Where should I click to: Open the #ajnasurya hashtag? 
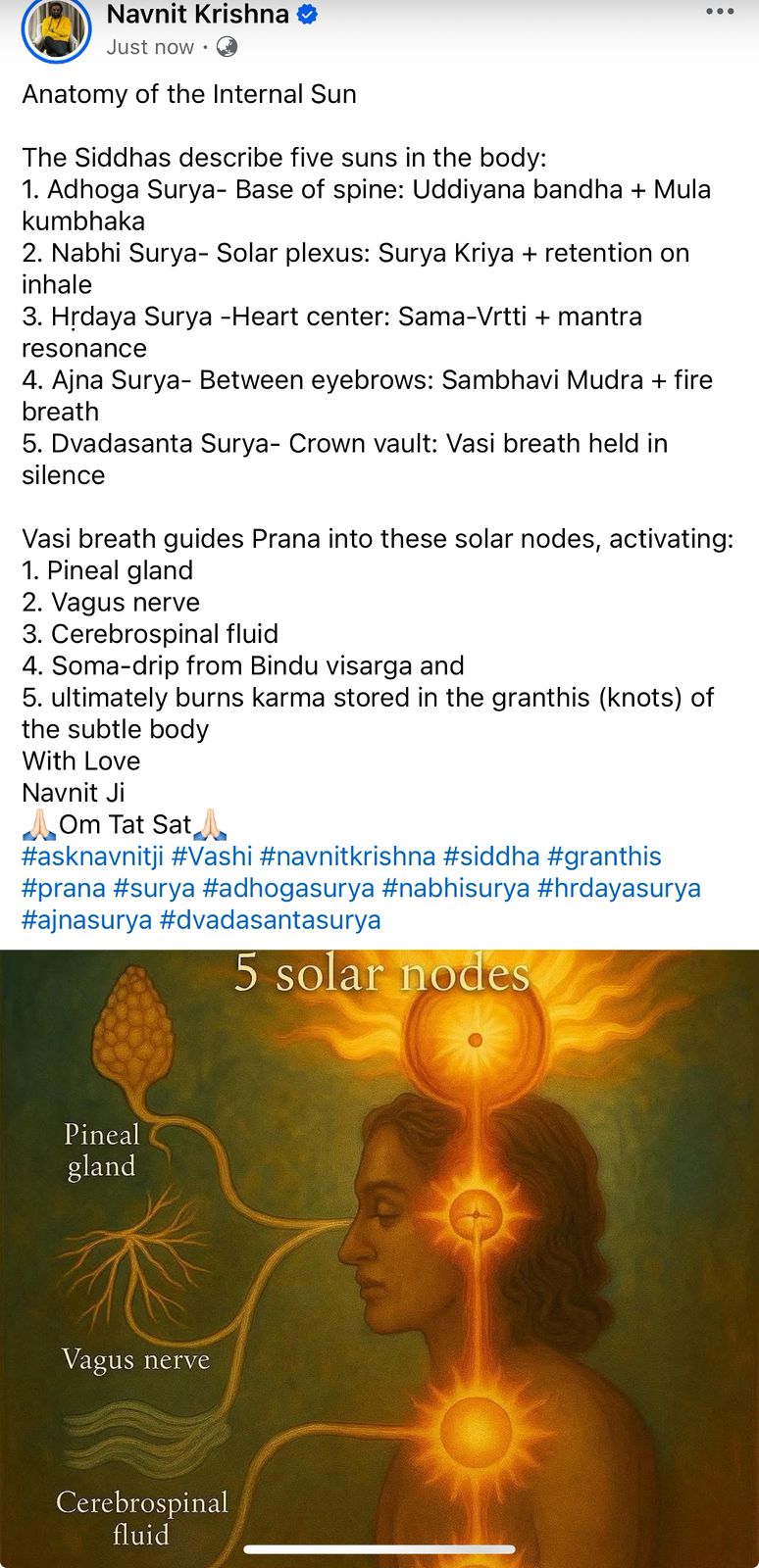pyautogui.click(x=87, y=920)
